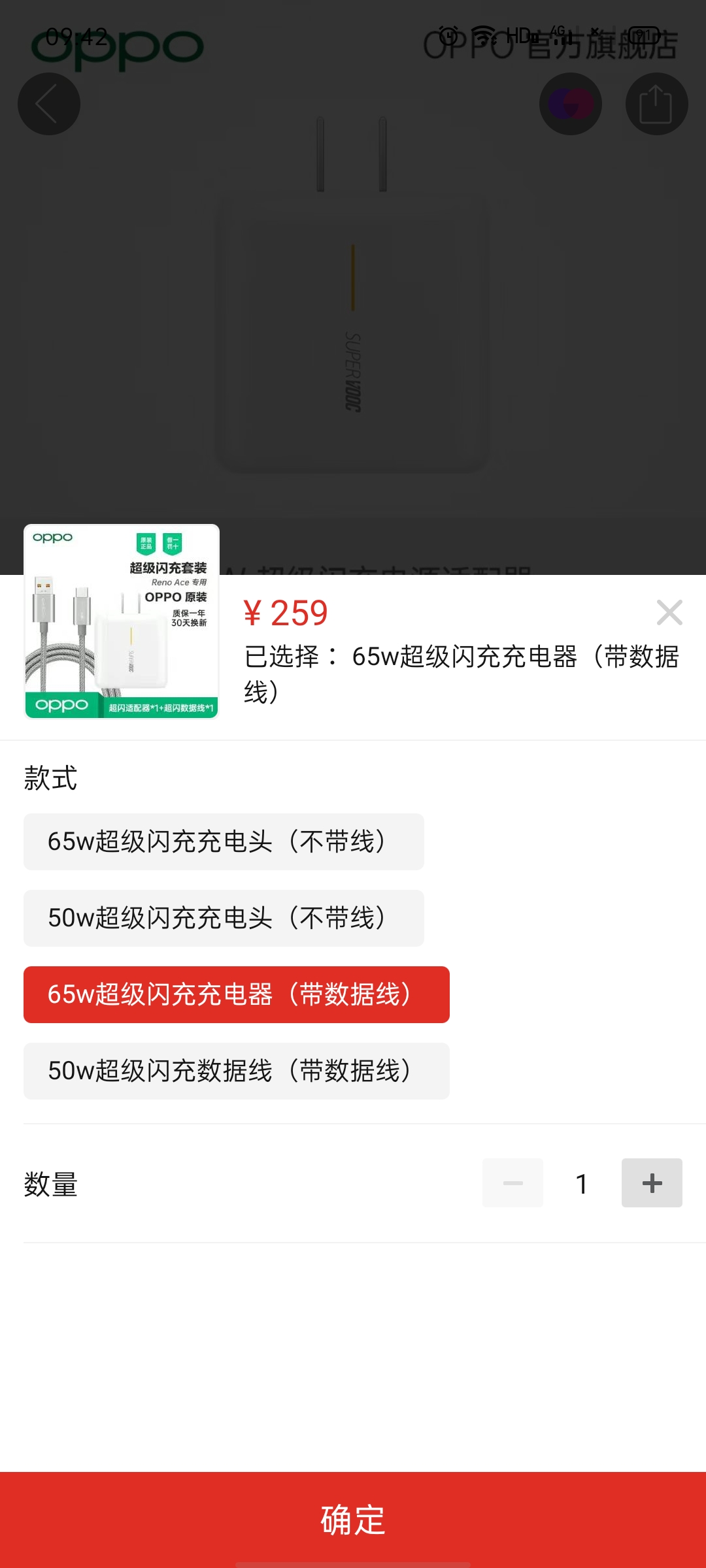Tap the minus icon to decrease quantity
Viewport: 706px width, 1568px height.
(x=513, y=1183)
